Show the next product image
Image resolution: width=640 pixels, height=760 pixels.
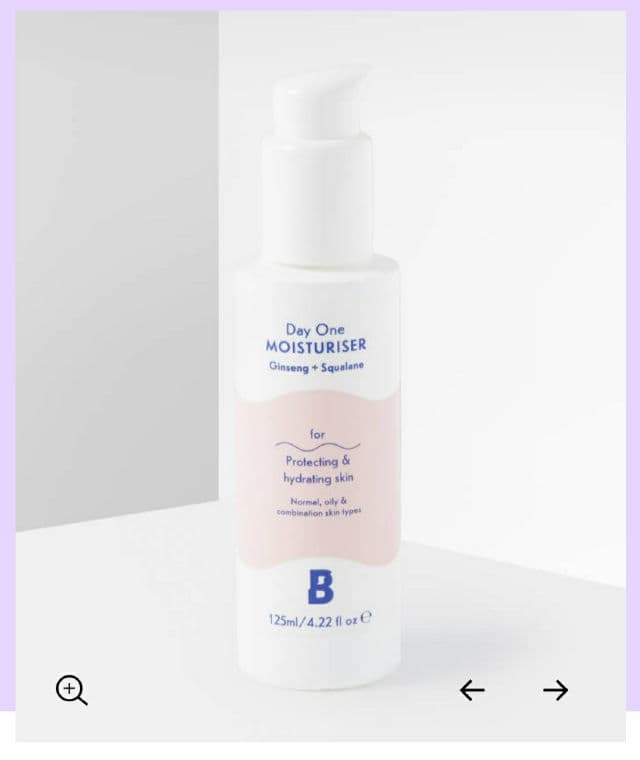click(555, 689)
